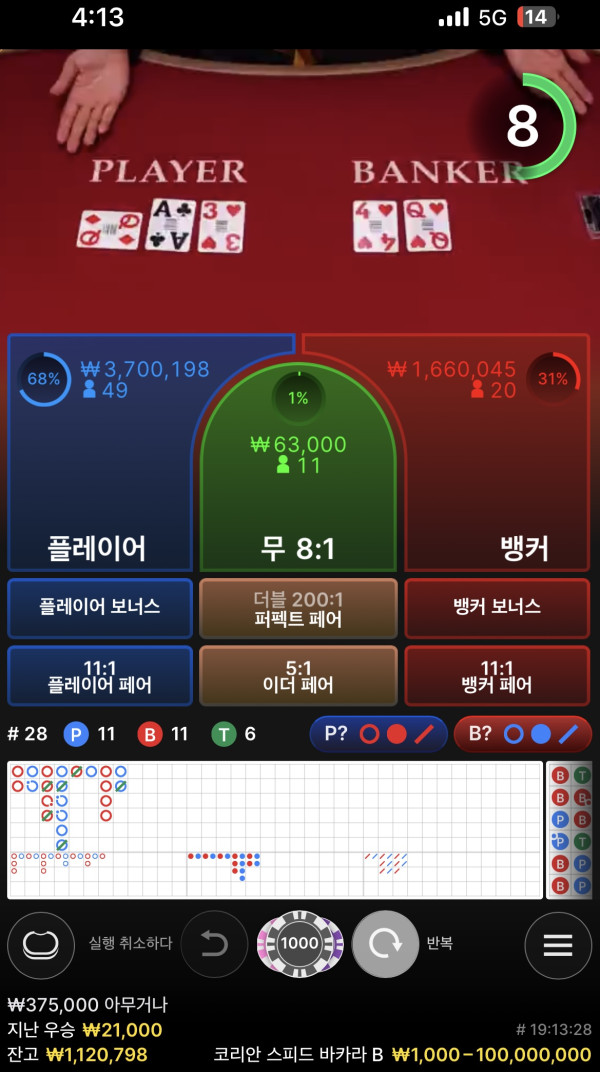Choose the 퍼펙트 페어 side bet
The height and width of the screenshot is (1072, 600).
click(x=298, y=608)
